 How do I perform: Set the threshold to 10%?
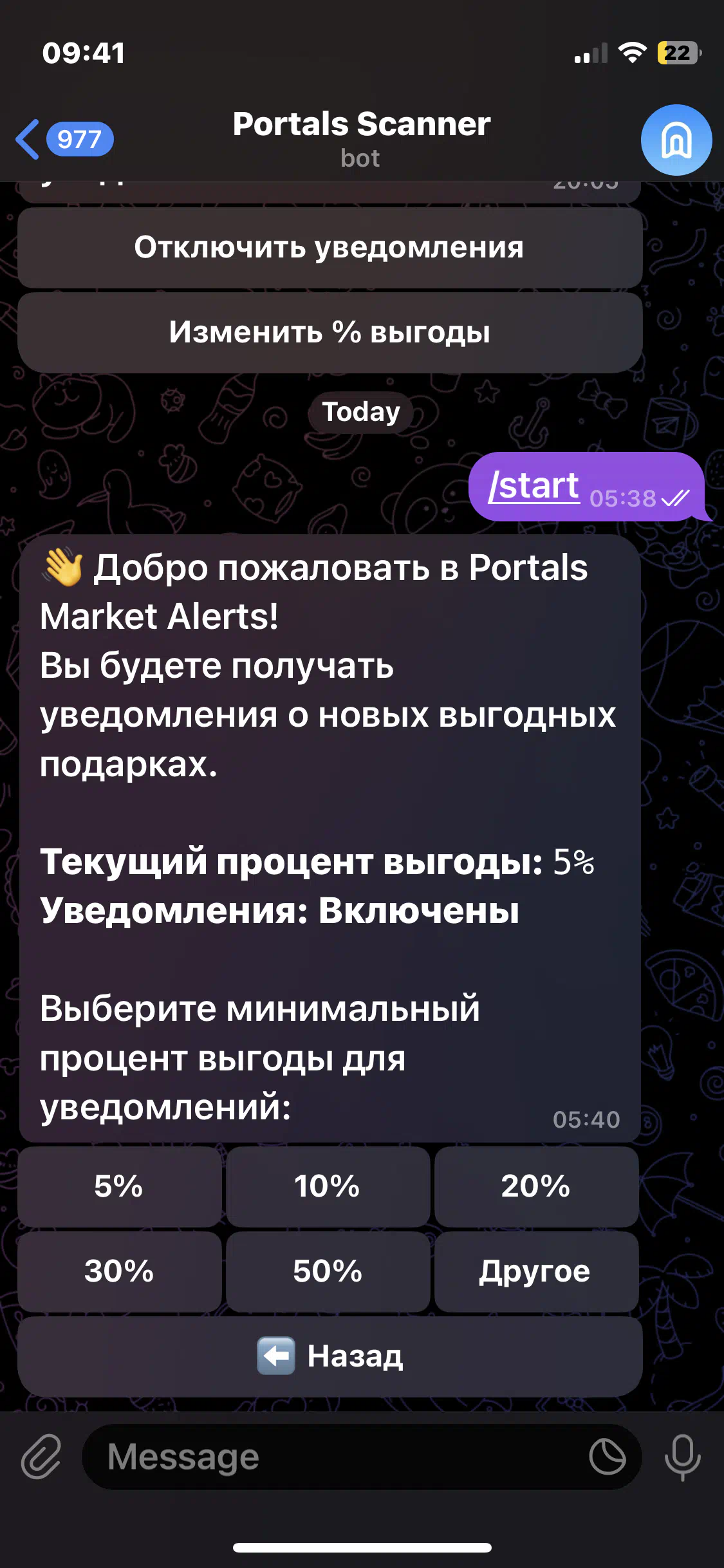(328, 1186)
